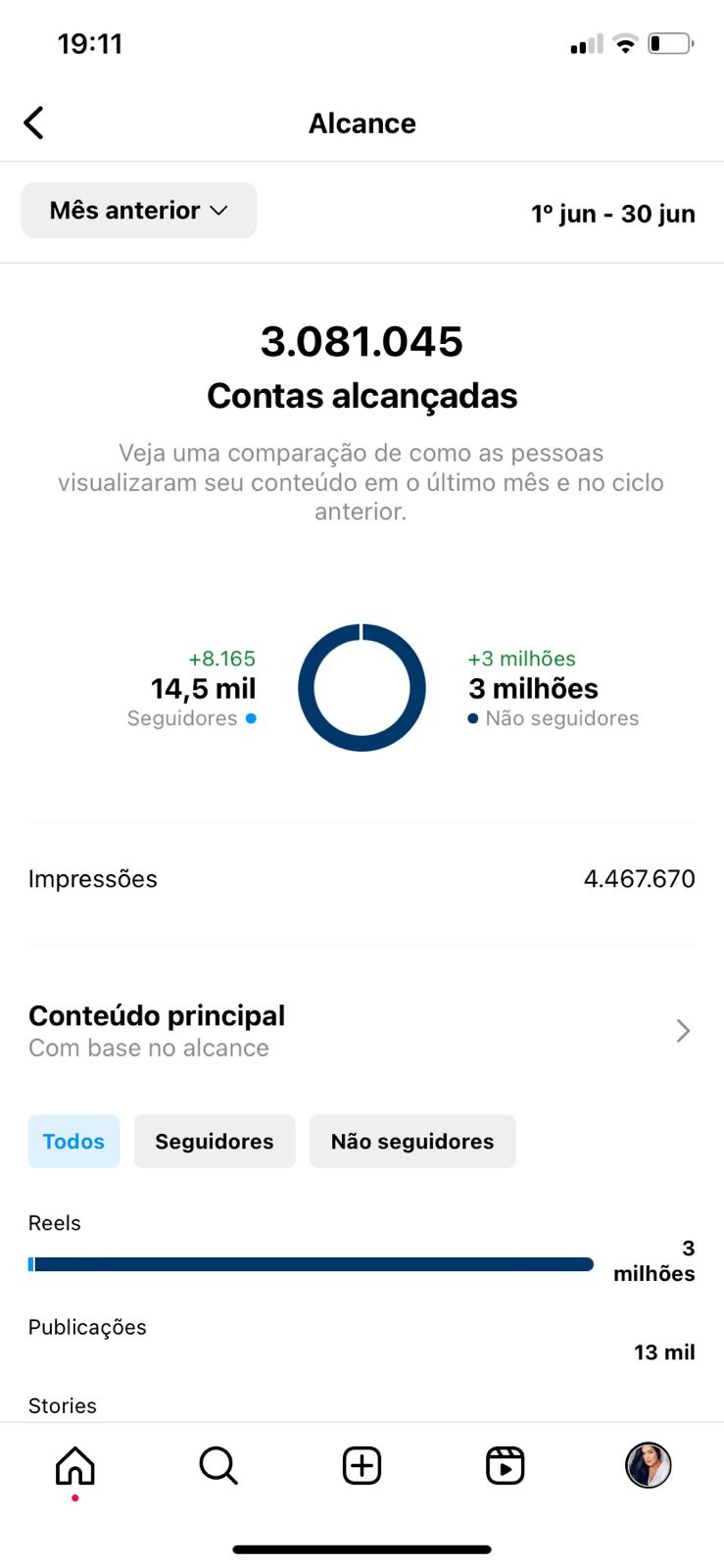Go to the Home feed tab
This screenshot has height=1568, width=724.
tap(75, 1466)
